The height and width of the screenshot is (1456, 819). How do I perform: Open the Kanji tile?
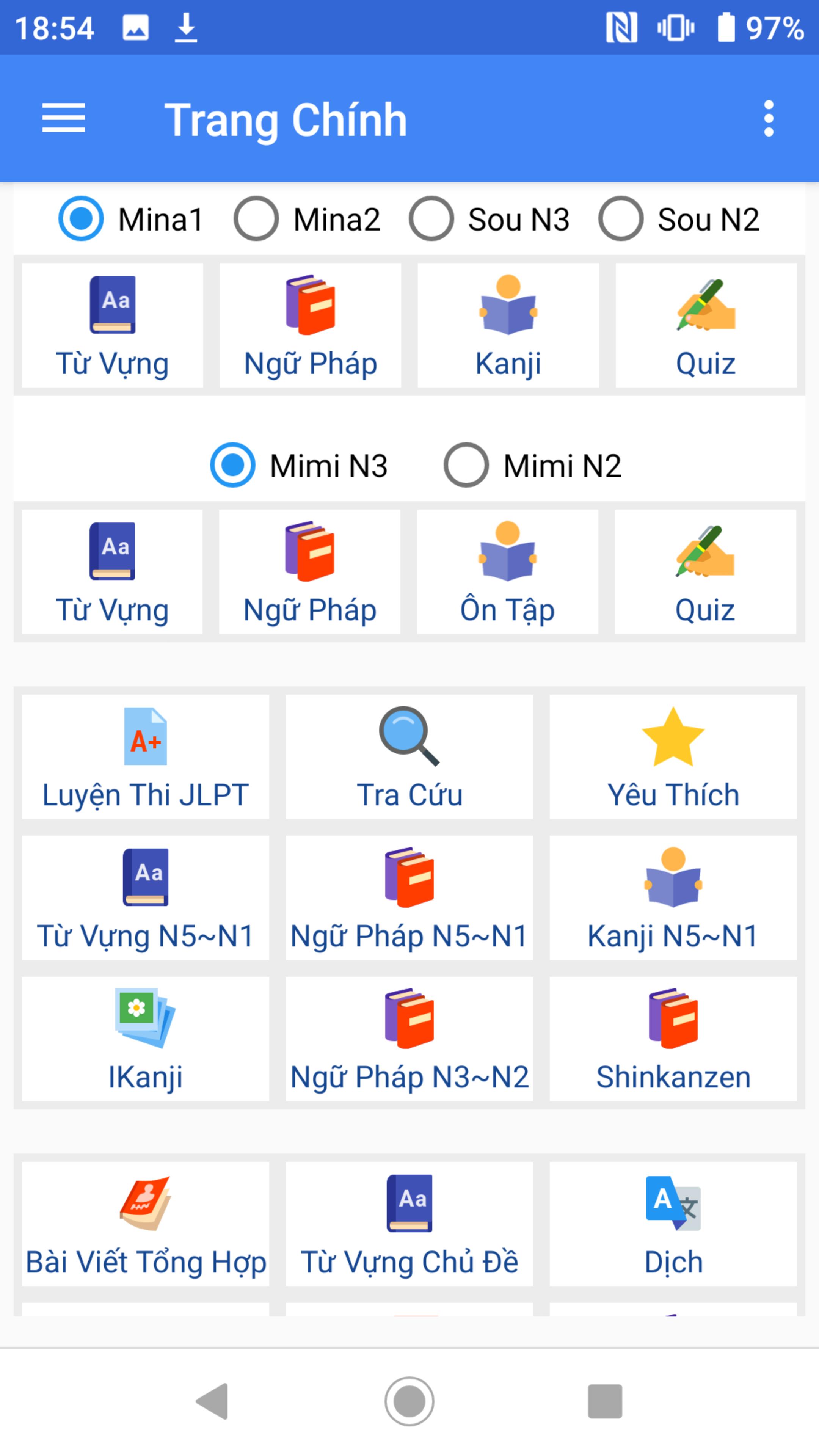[508, 326]
